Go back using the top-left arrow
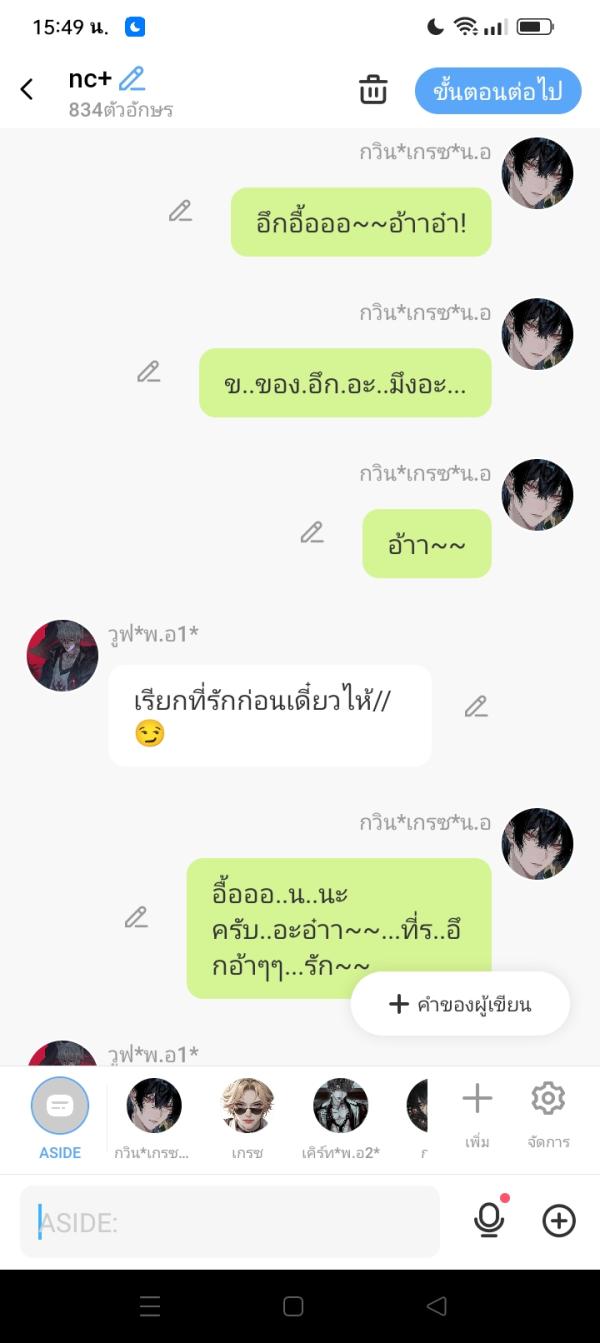600x1343 pixels. click(x=27, y=89)
